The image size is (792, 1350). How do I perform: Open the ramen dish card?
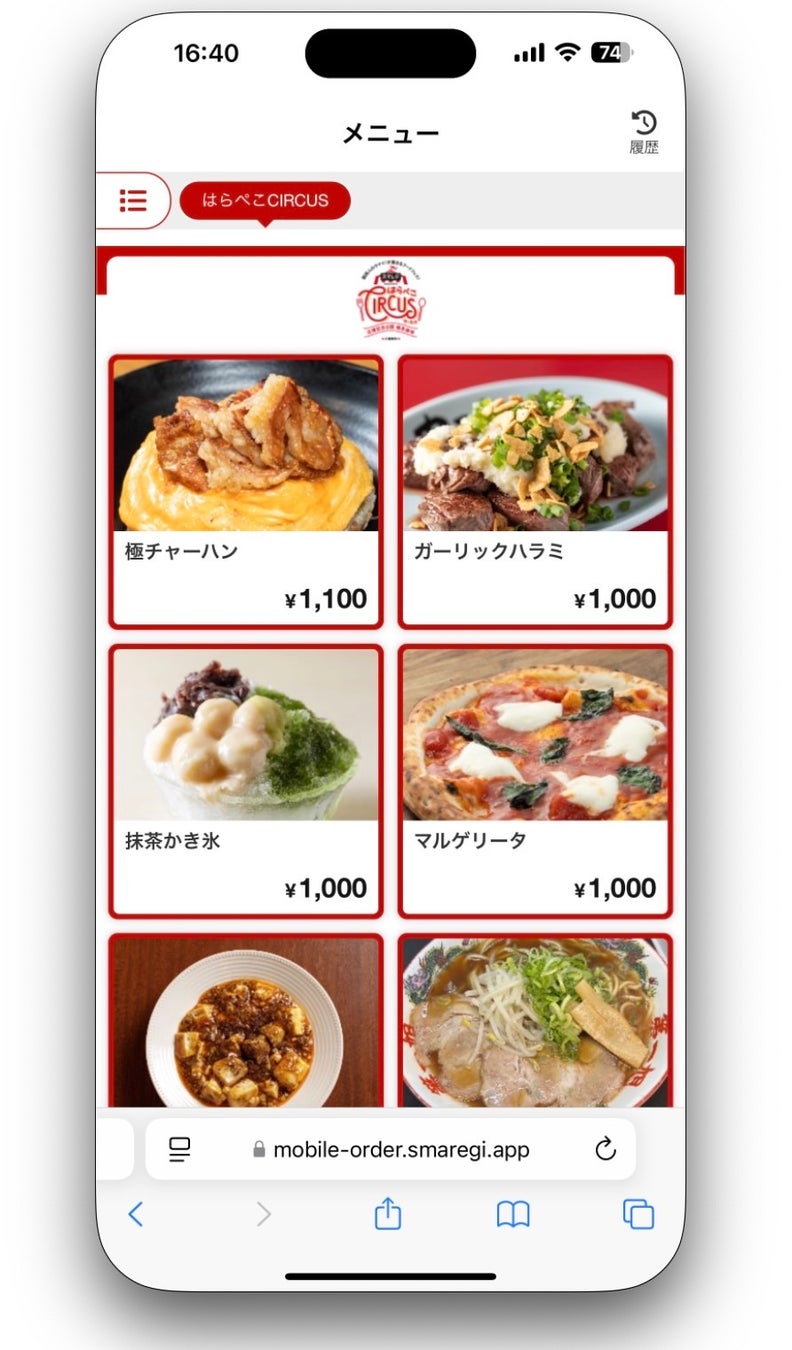coord(535,1025)
